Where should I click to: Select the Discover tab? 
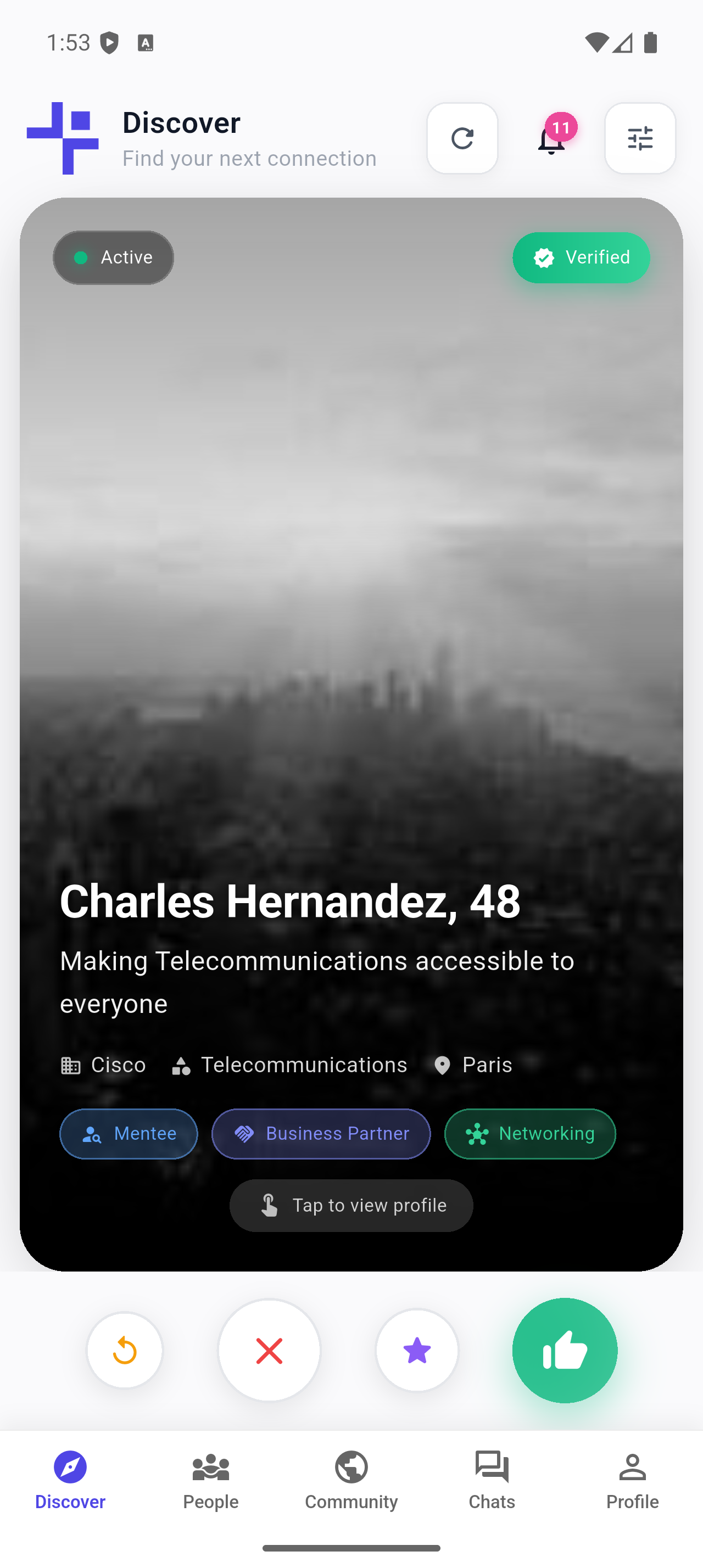click(x=70, y=1480)
